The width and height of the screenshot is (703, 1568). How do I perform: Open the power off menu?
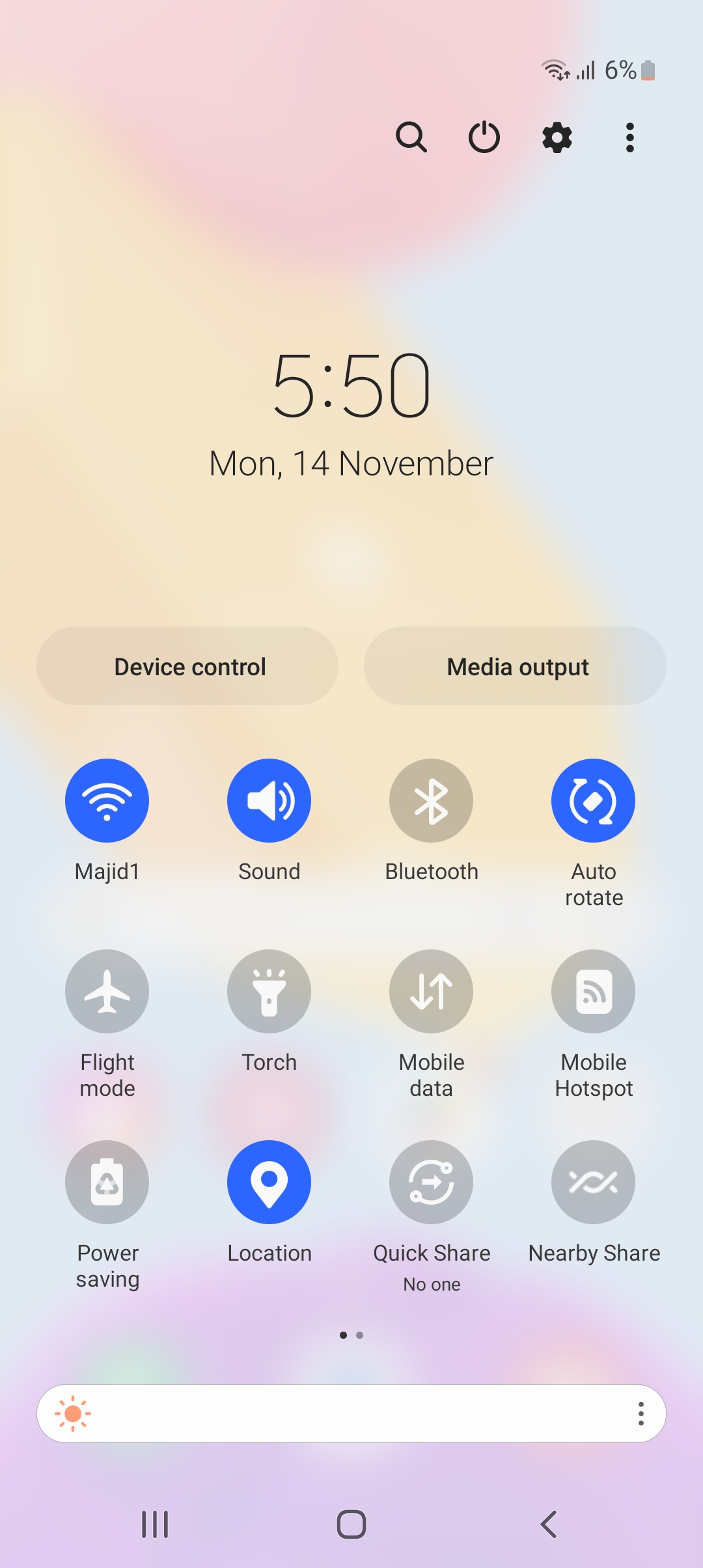click(x=484, y=137)
